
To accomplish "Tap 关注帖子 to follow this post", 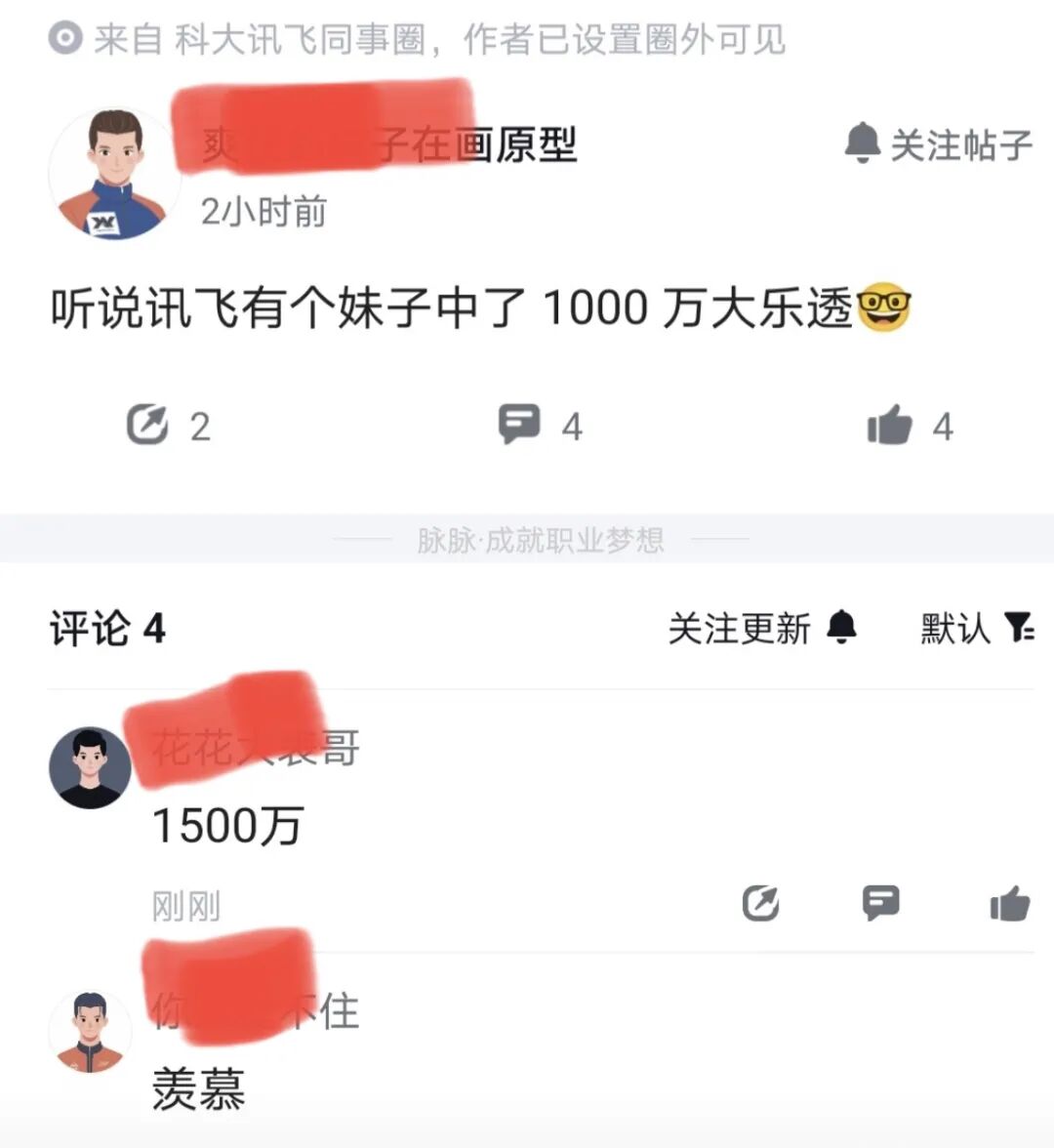I will click(x=938, y=145).
